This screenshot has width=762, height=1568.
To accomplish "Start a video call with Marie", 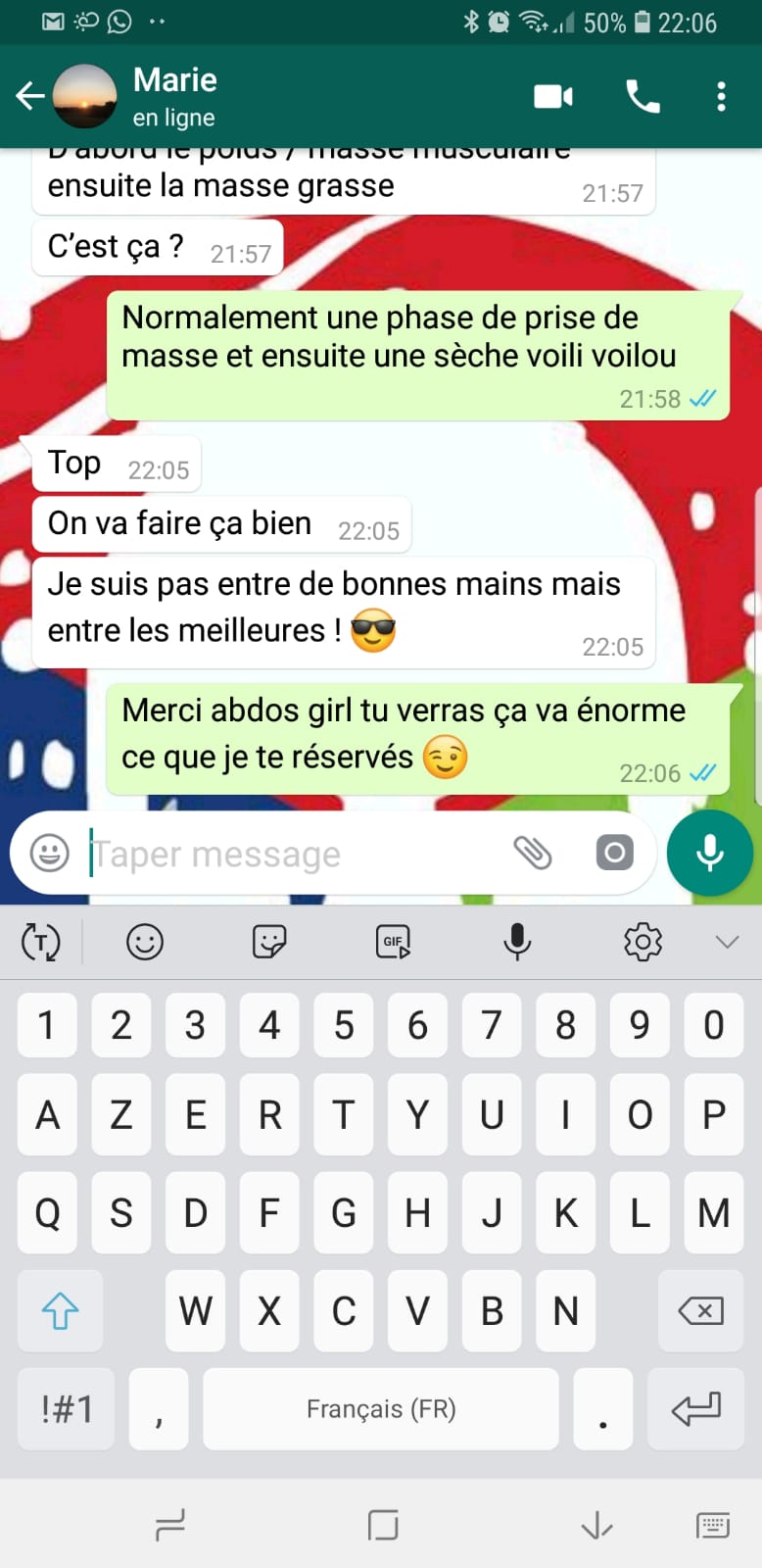I will point(553,96).
